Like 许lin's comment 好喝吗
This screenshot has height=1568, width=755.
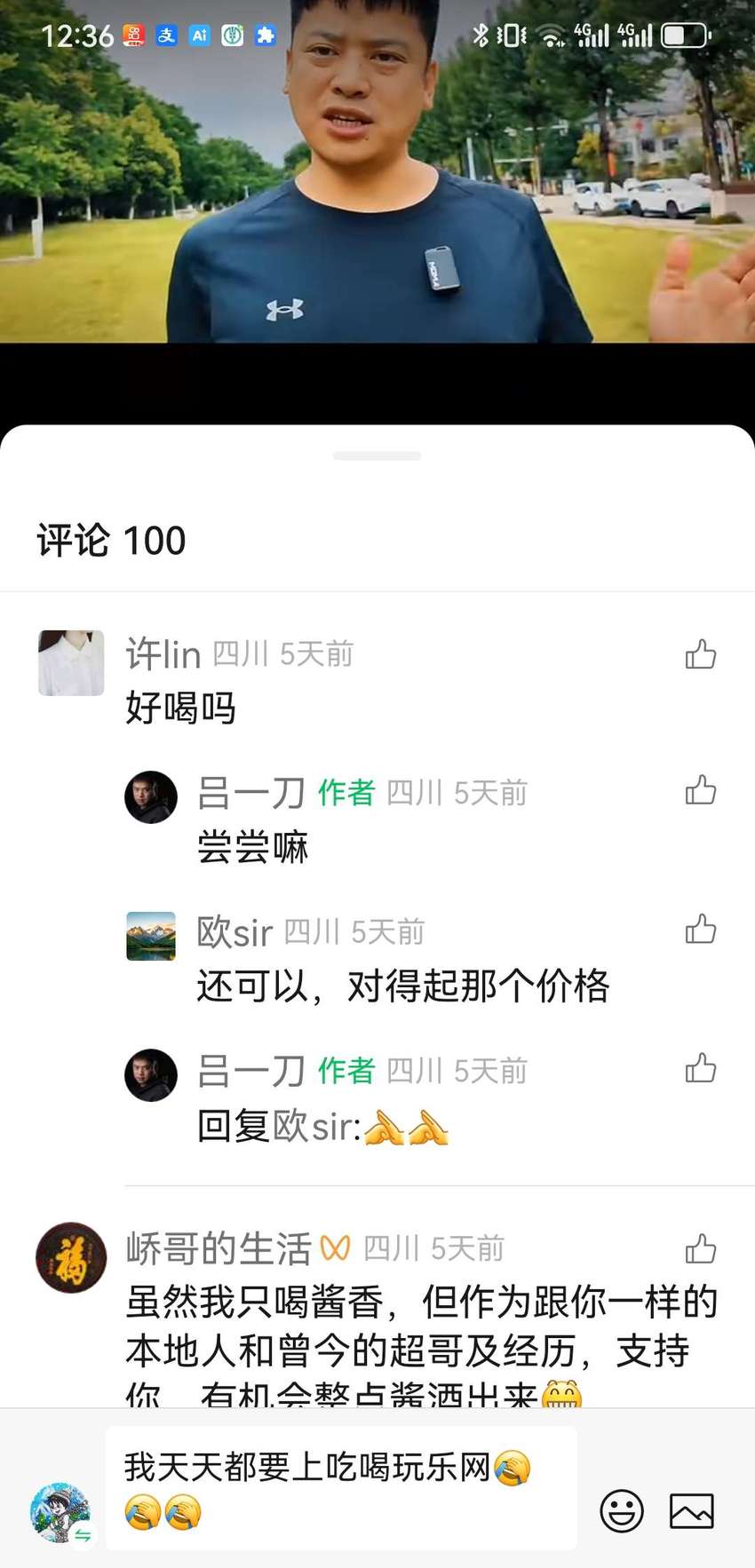pos(701,654)
